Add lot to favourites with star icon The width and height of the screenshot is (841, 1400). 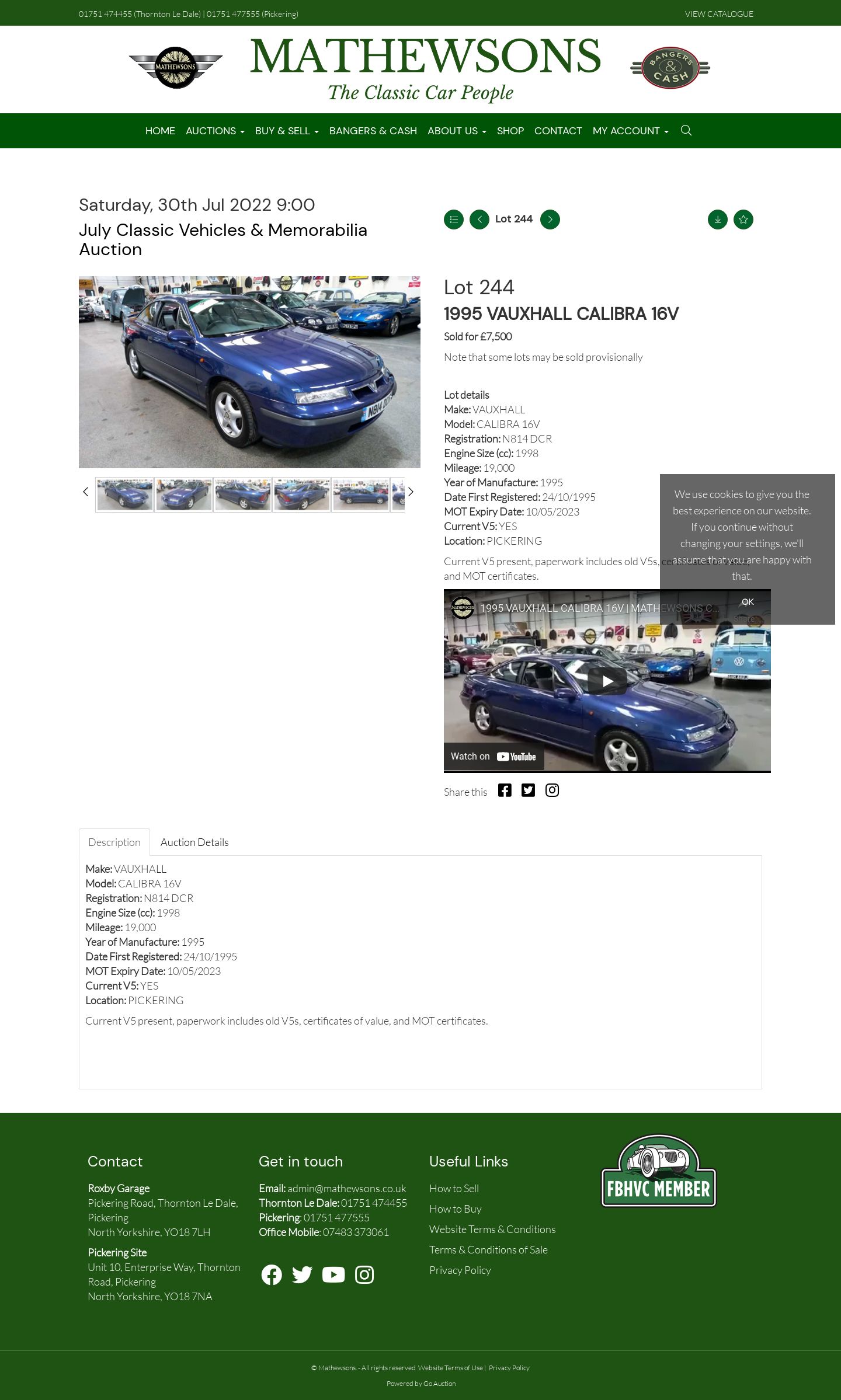pyautogui.click(x=743, y=220)
